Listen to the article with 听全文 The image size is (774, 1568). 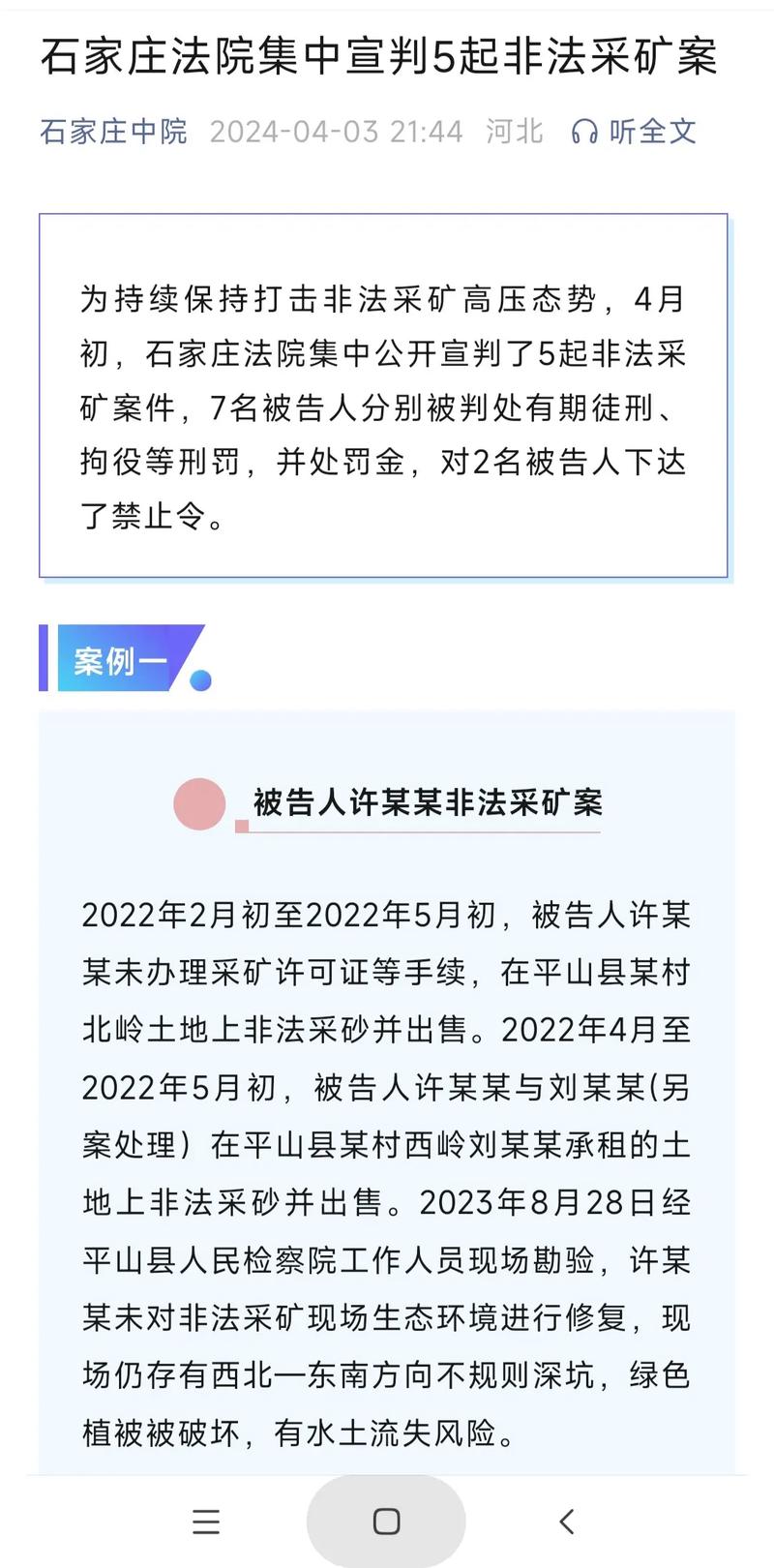[x=634, y=132]
